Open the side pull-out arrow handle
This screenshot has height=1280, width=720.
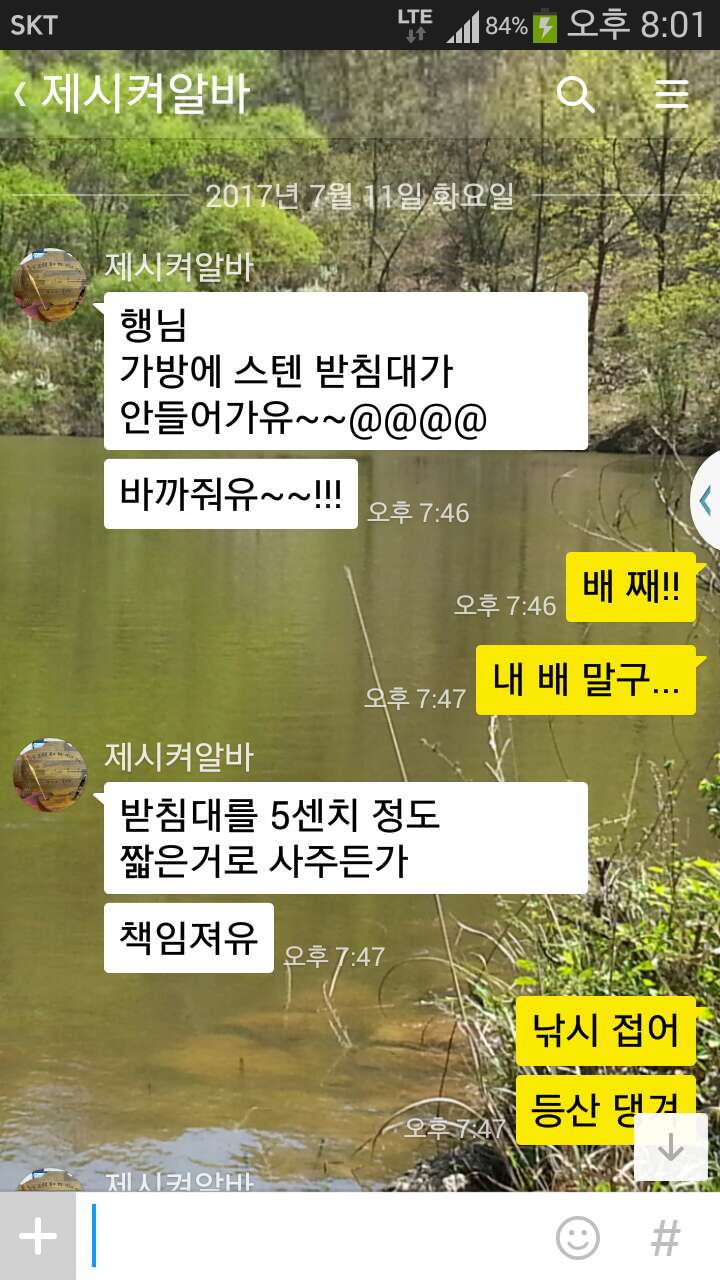(706, 499)
